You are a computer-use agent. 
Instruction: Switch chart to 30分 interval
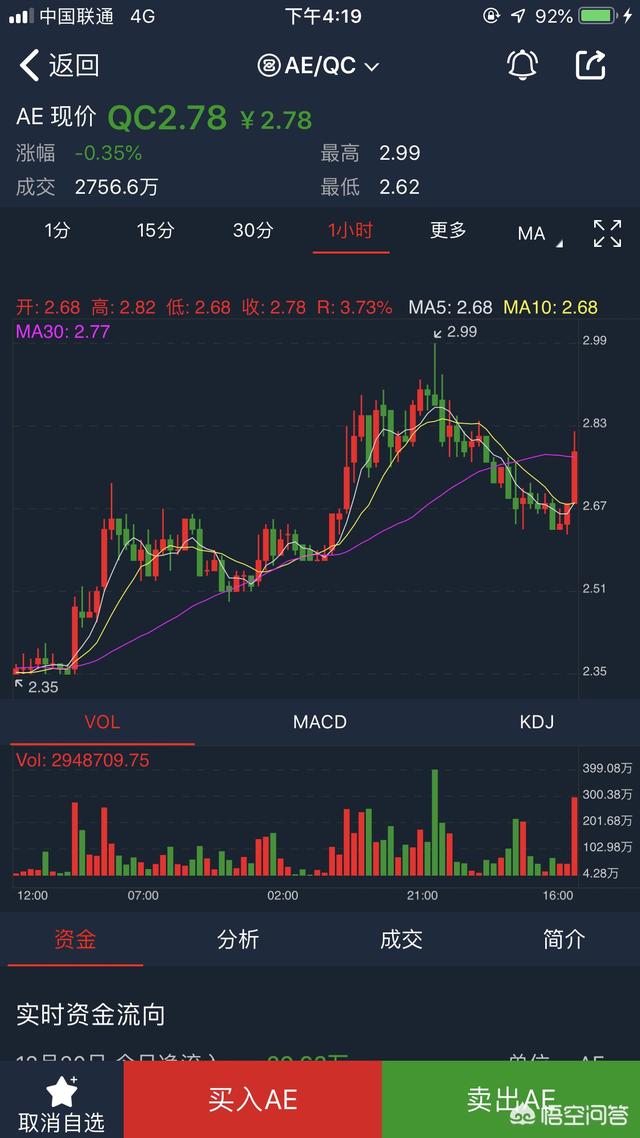tap(253, 231)
